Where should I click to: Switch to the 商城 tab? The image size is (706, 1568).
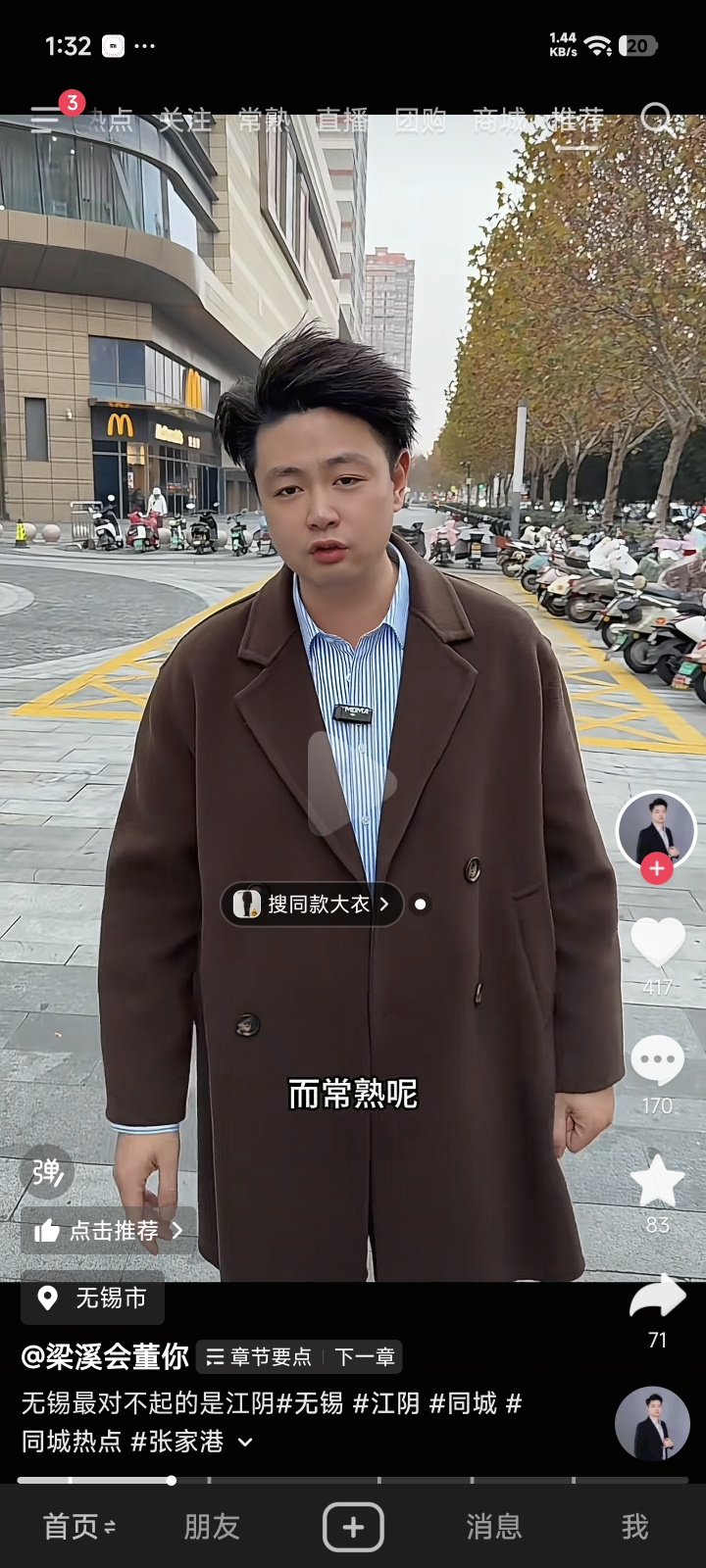pyautogui.click(x=499, y=121)
